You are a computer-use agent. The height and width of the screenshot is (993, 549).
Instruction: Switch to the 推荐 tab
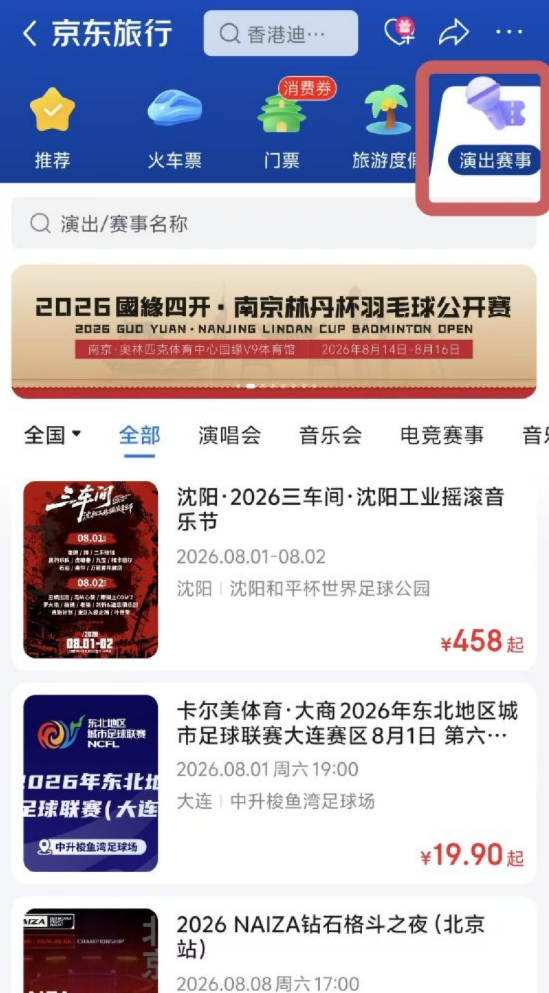(x=53, y=127)
